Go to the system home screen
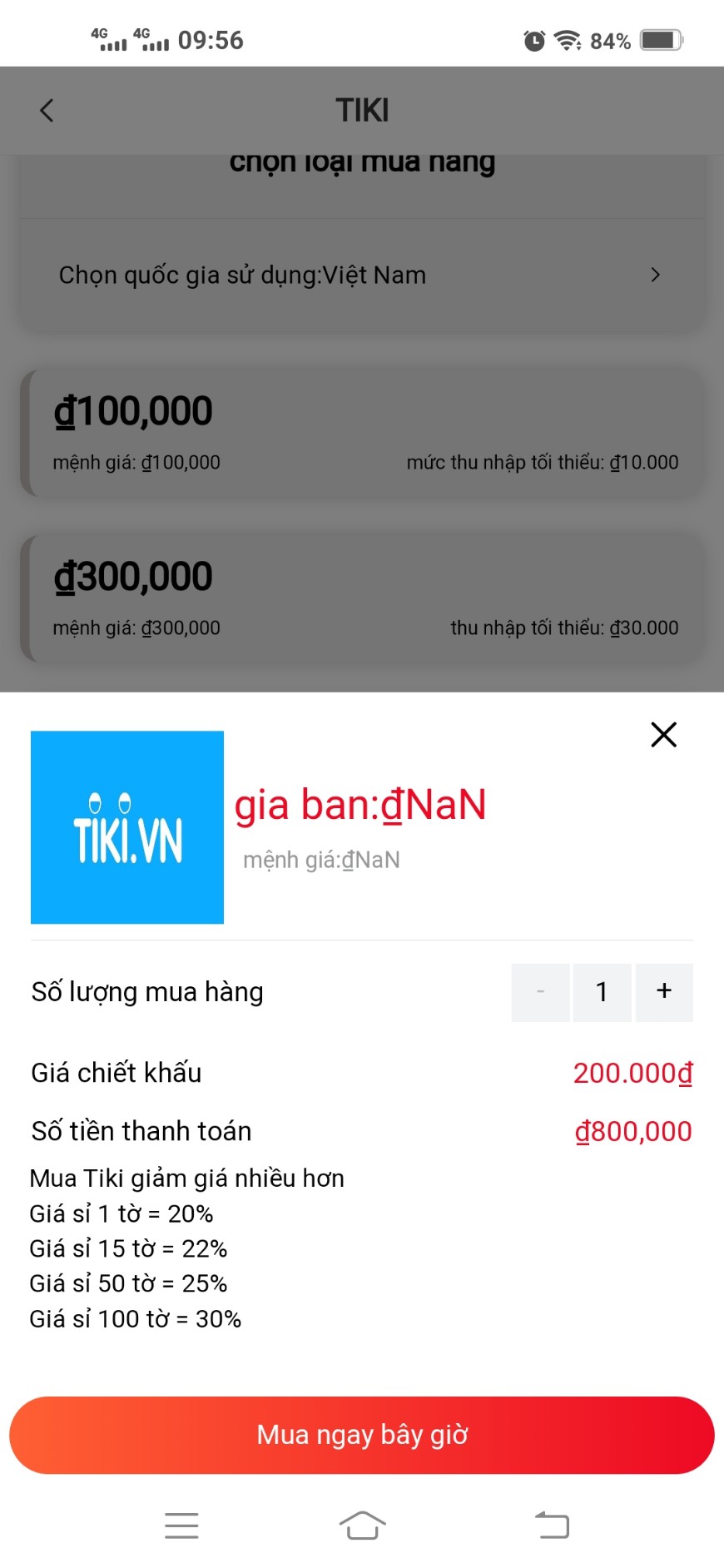This screenshot has height=1568, width=724. tap(362, 1526)
